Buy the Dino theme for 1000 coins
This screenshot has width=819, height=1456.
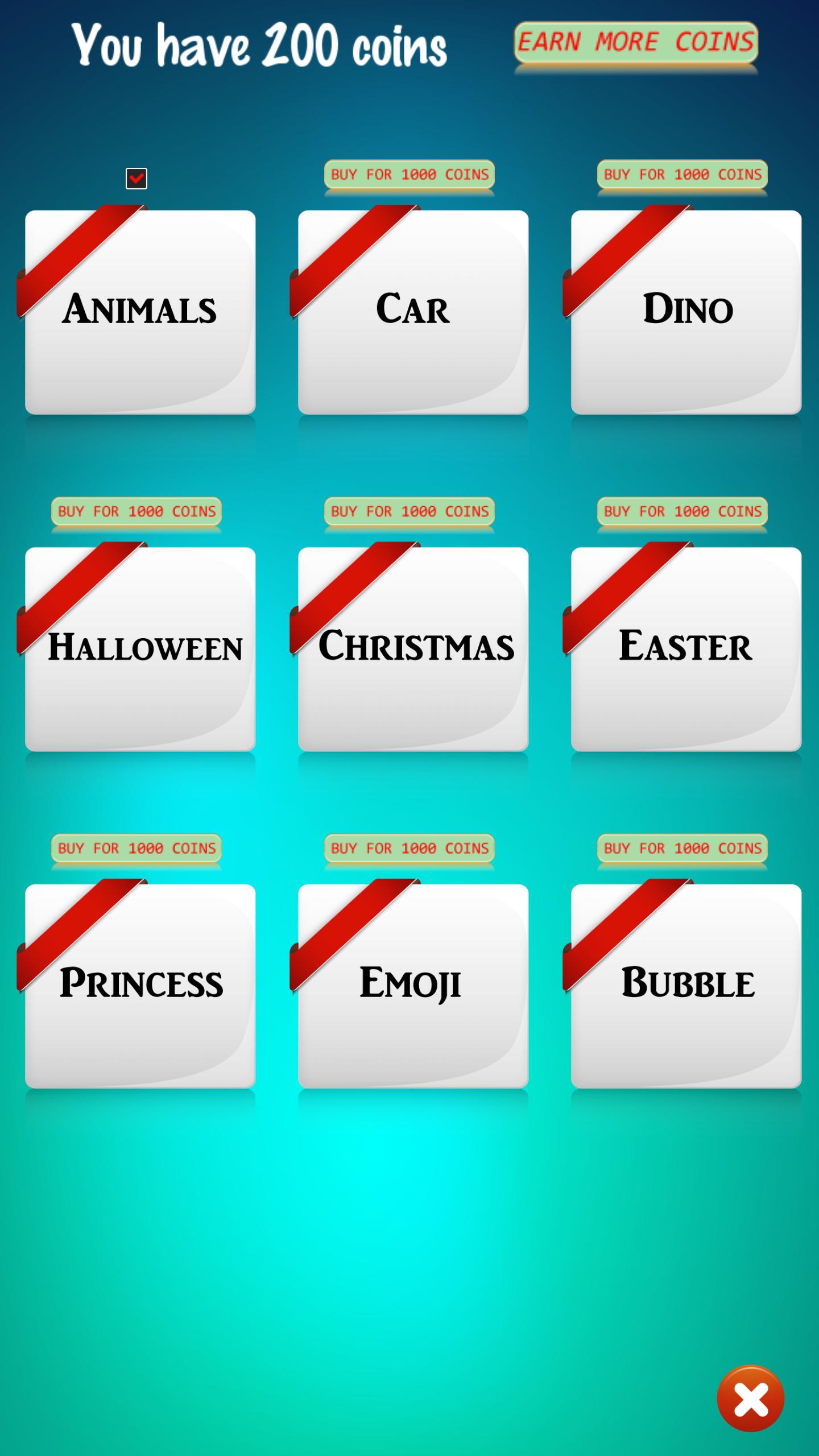(x=682, y=174)
